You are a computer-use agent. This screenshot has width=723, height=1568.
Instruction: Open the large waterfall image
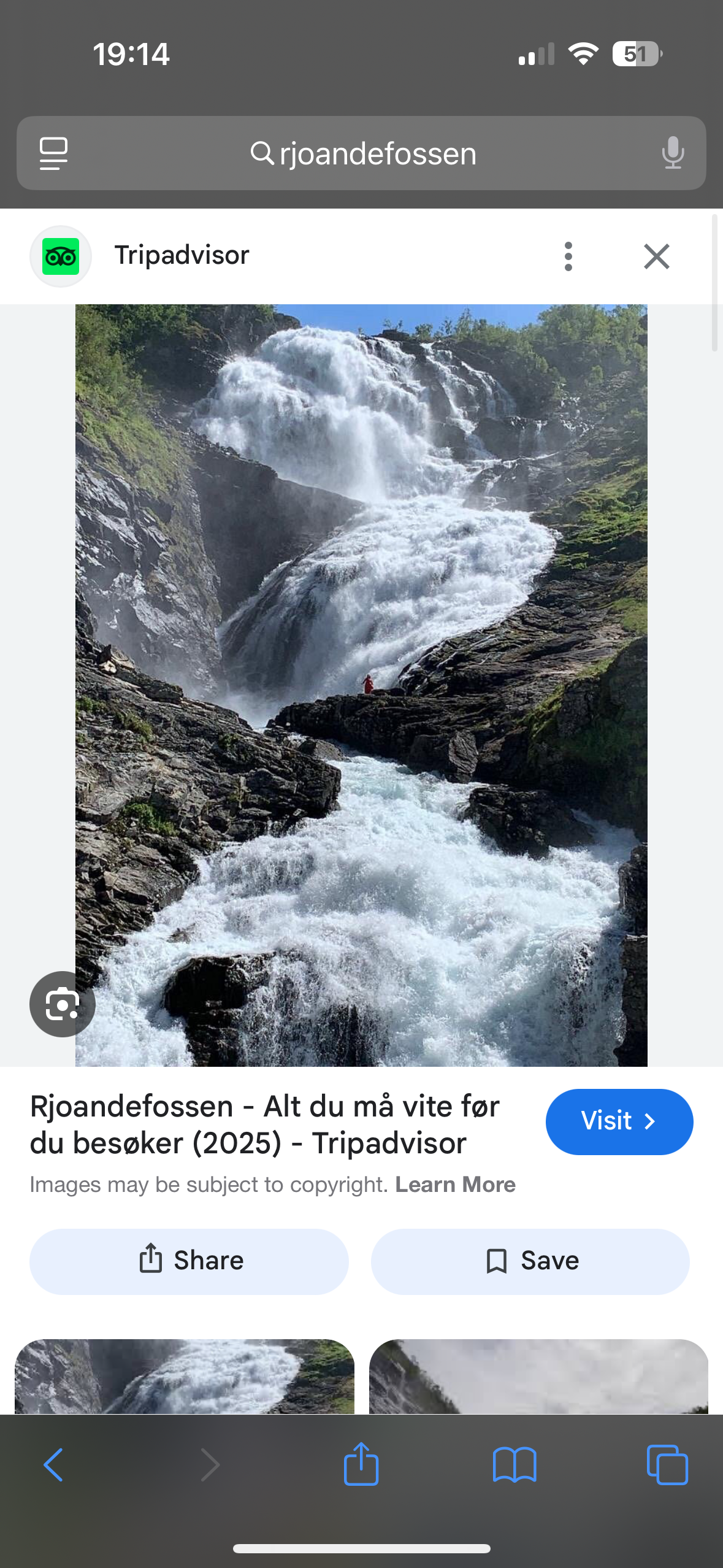(x=361, y=685)
